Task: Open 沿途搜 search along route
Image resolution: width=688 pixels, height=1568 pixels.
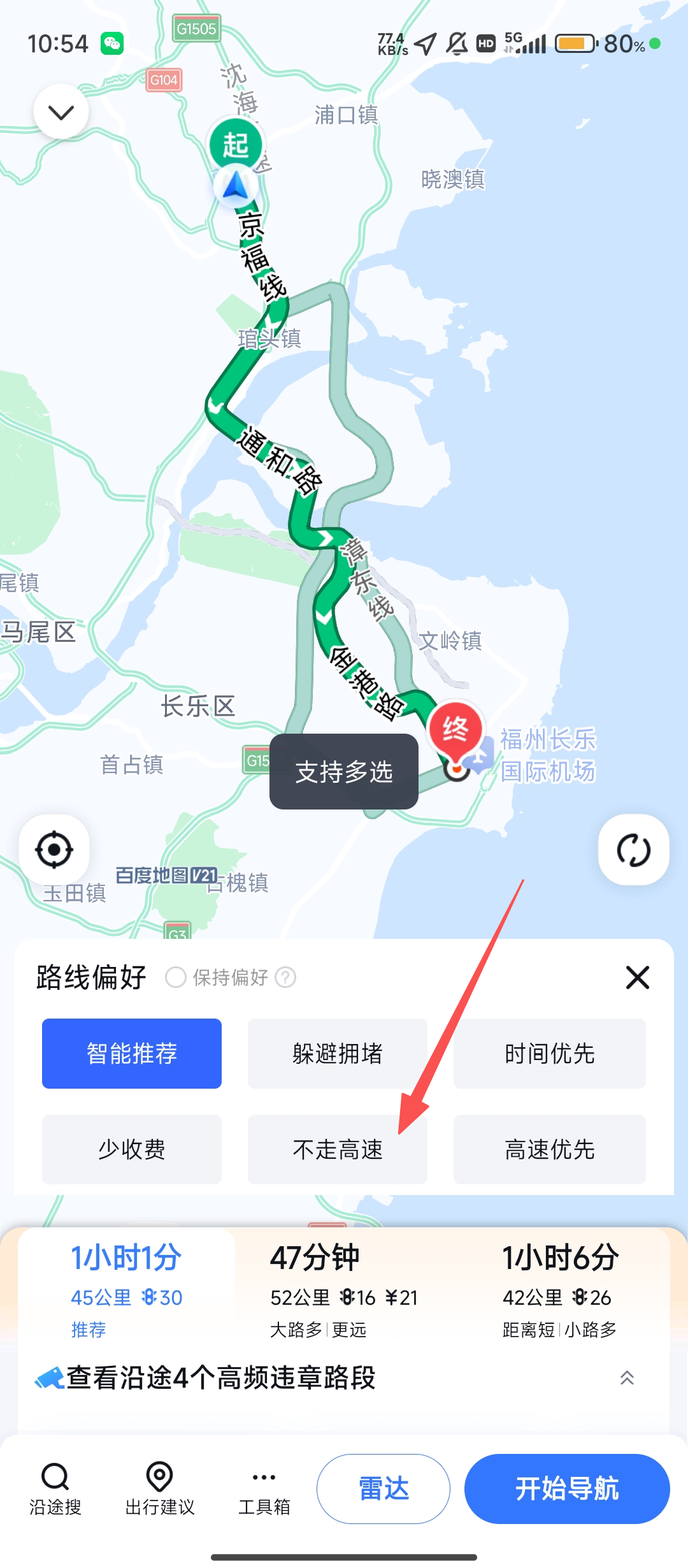Action: pos(55,1488)
